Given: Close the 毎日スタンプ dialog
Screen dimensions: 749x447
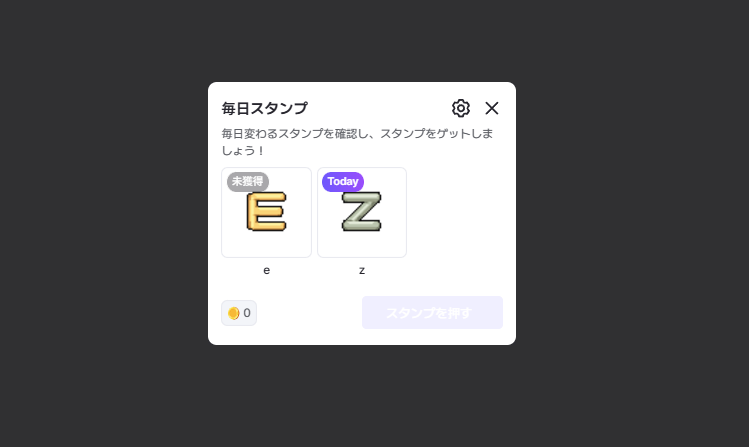Looking at the screenshot, I should [492, 108].
